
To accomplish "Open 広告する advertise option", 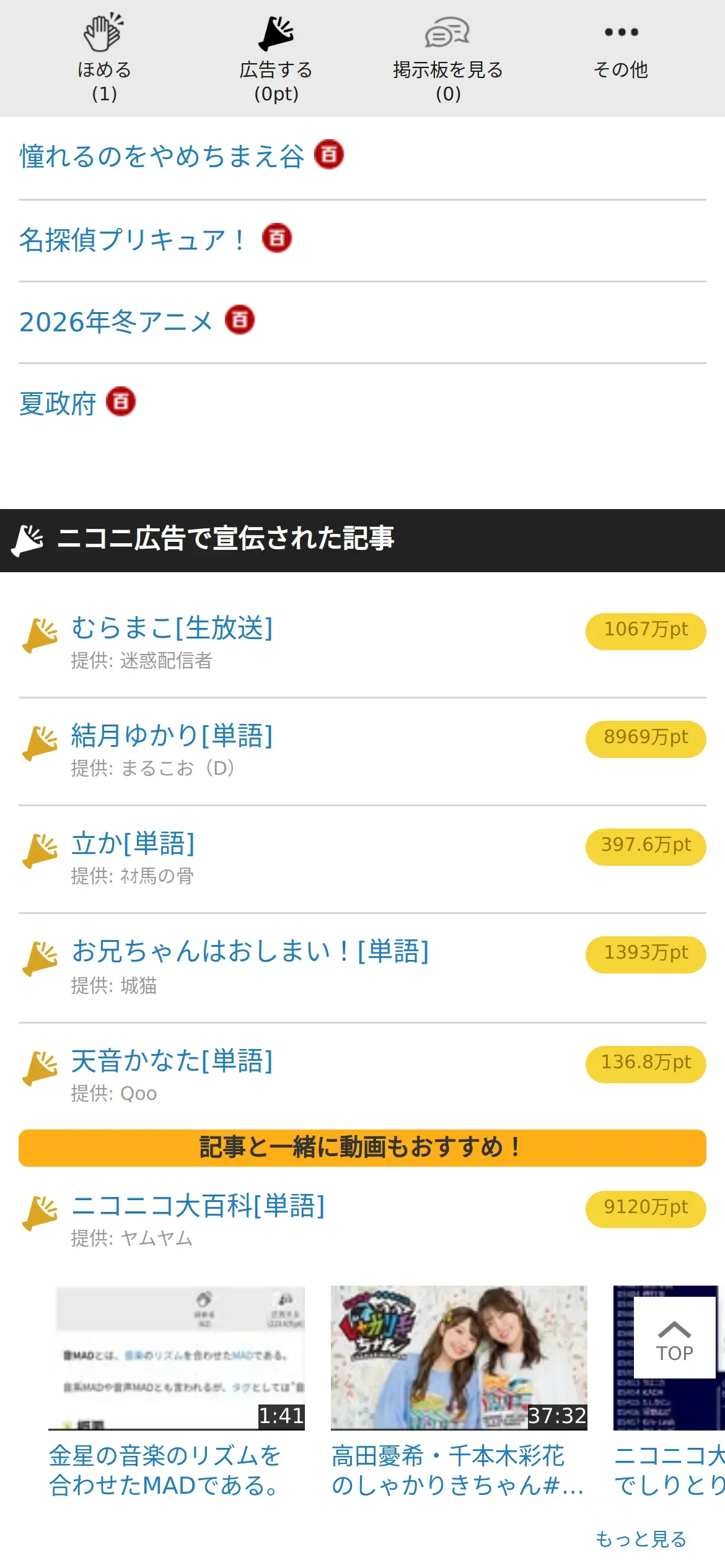I will [276, 58].
